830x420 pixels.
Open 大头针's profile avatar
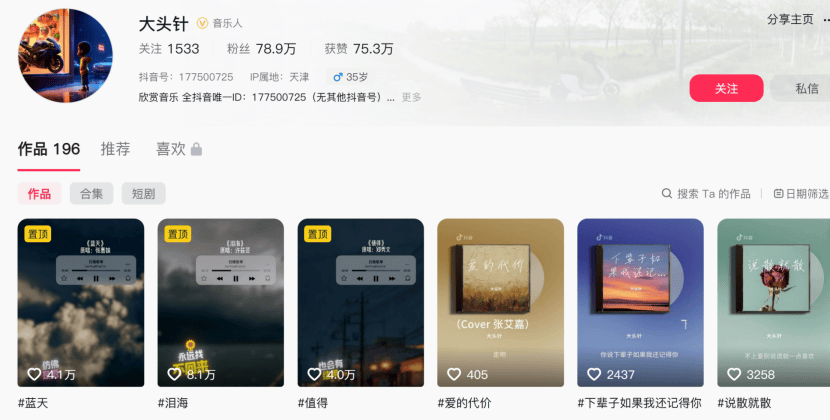pos(65,56)
